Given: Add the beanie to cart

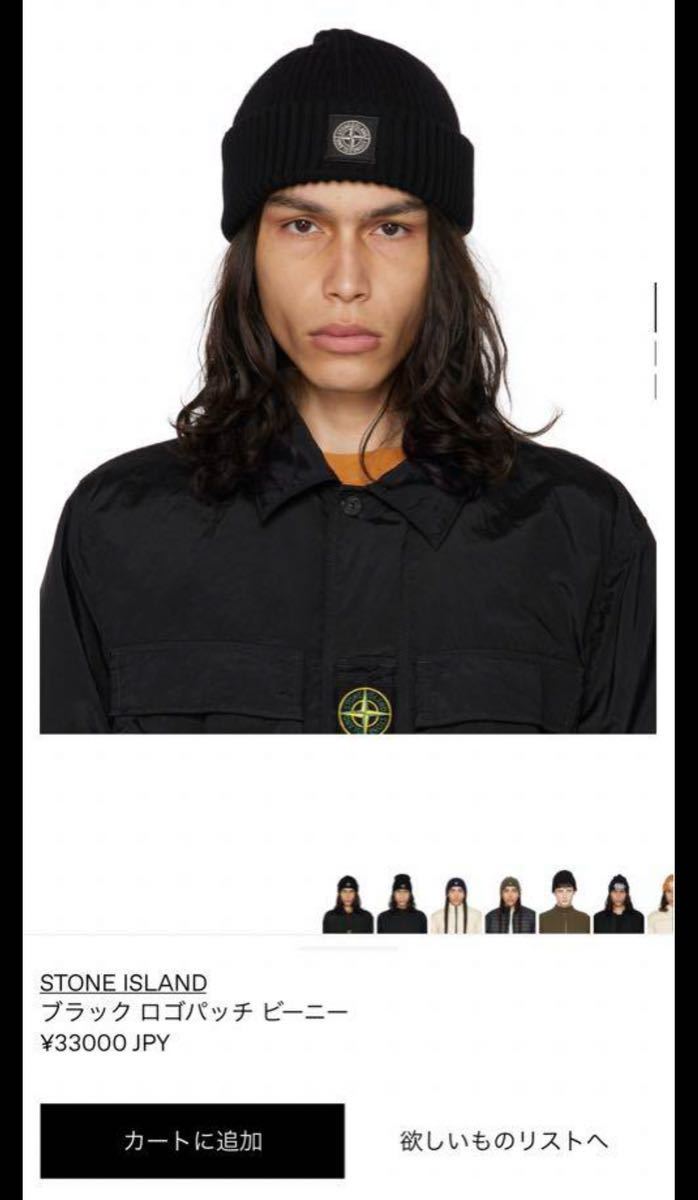Looking at the screenshot, I should [192, 1140].
